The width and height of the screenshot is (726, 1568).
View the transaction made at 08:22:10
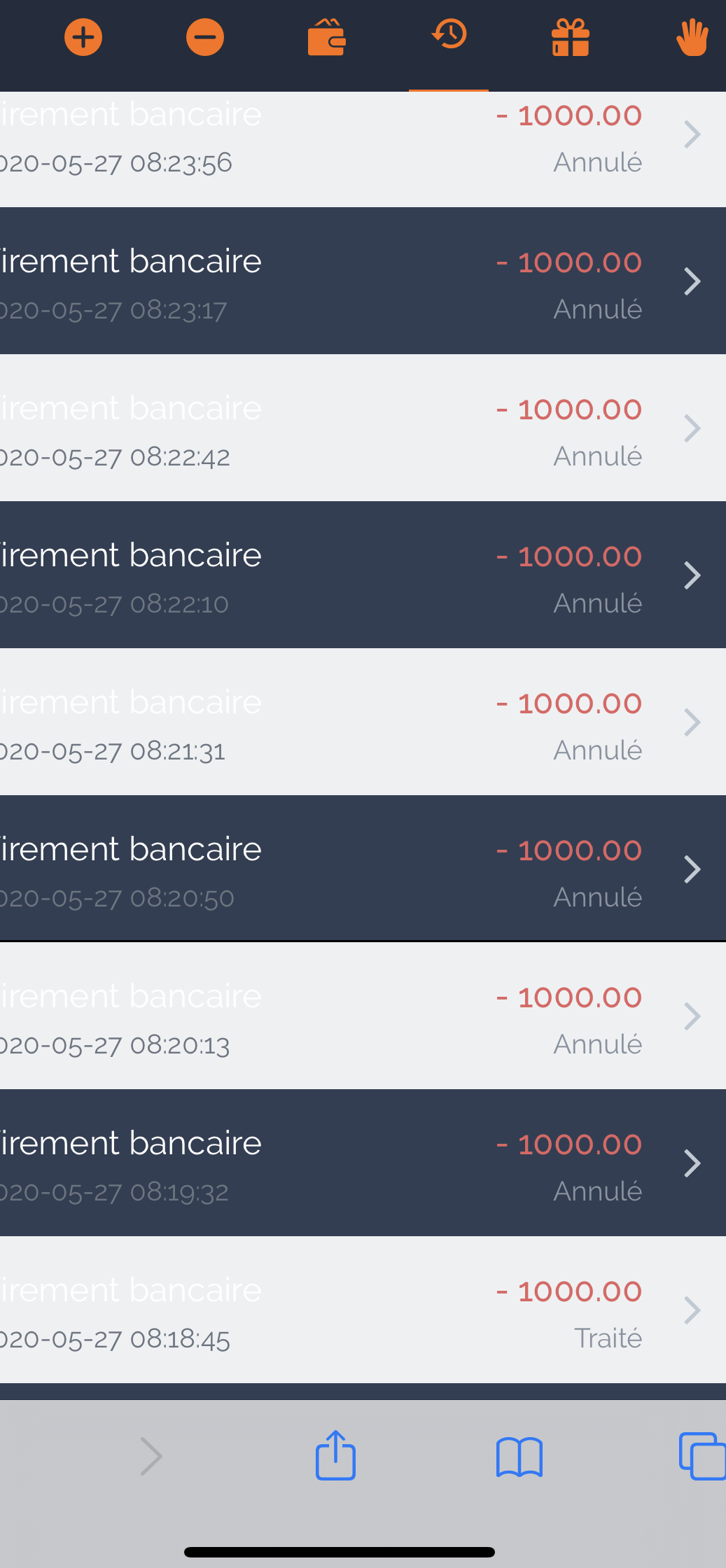point(363,575)
